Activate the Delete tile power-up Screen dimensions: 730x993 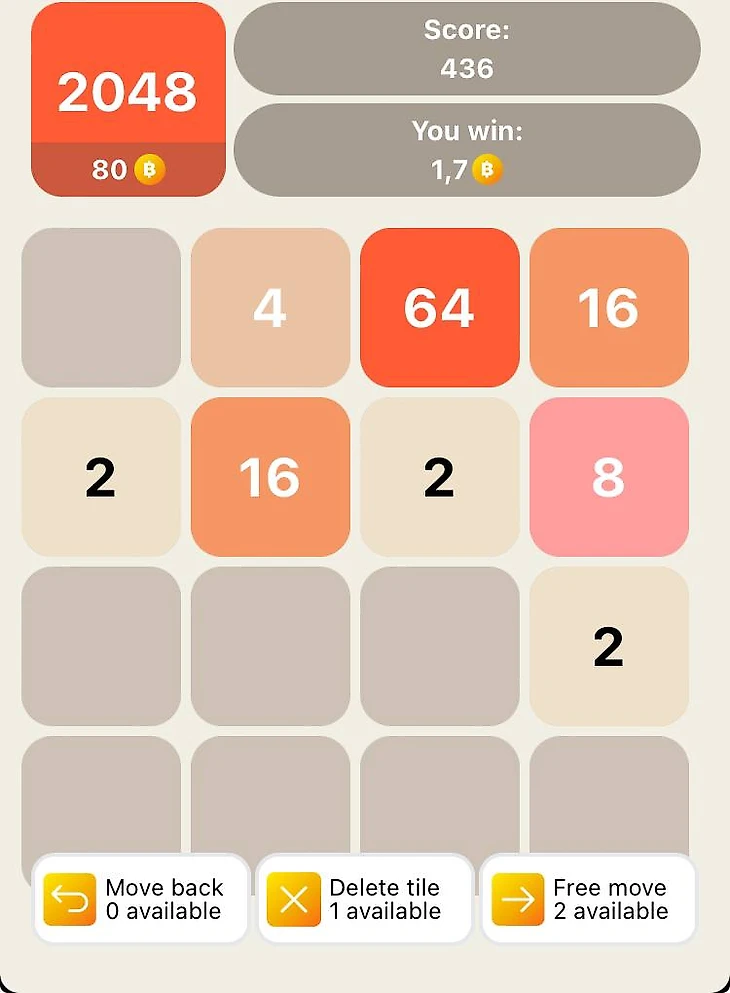pos(364,899)
